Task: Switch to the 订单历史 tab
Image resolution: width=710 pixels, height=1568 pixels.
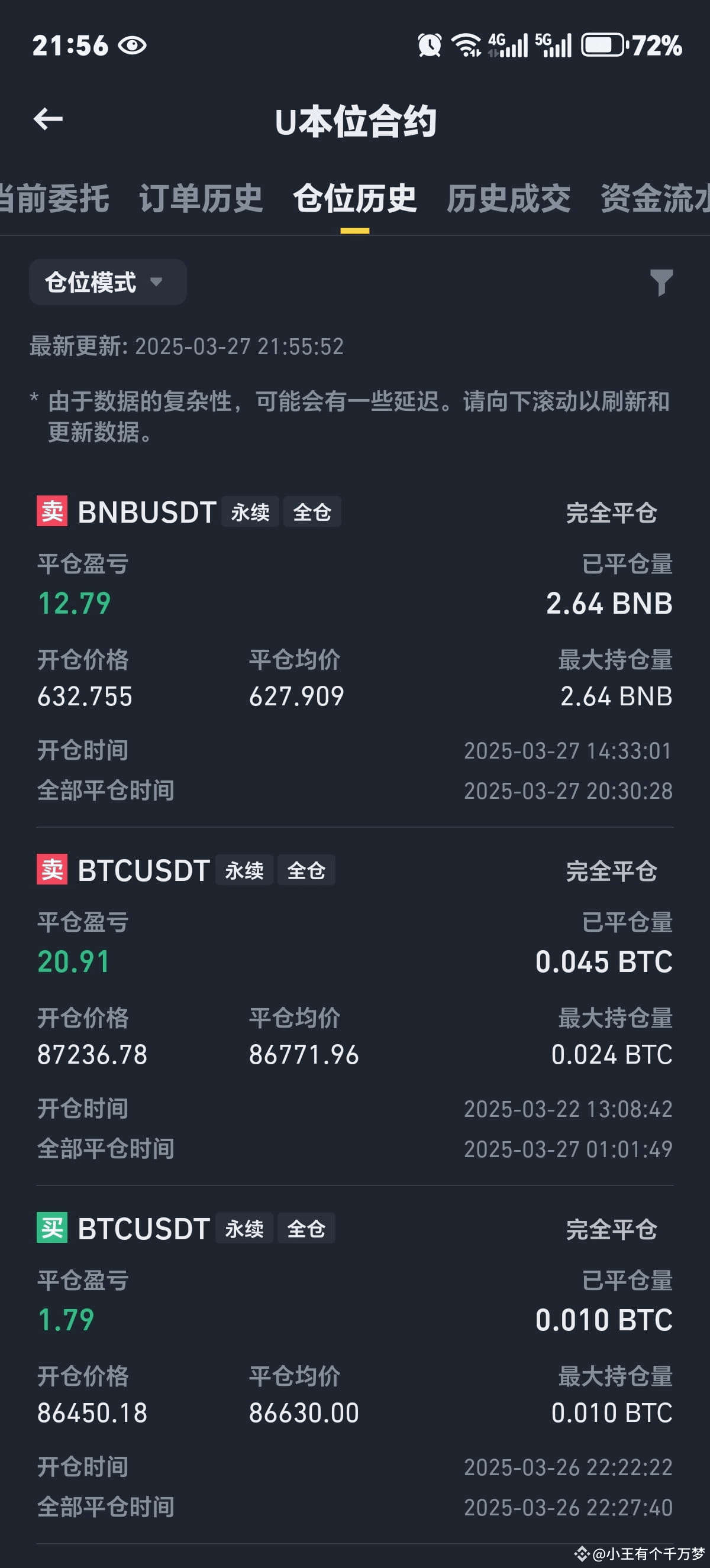Action: point(201,199)
